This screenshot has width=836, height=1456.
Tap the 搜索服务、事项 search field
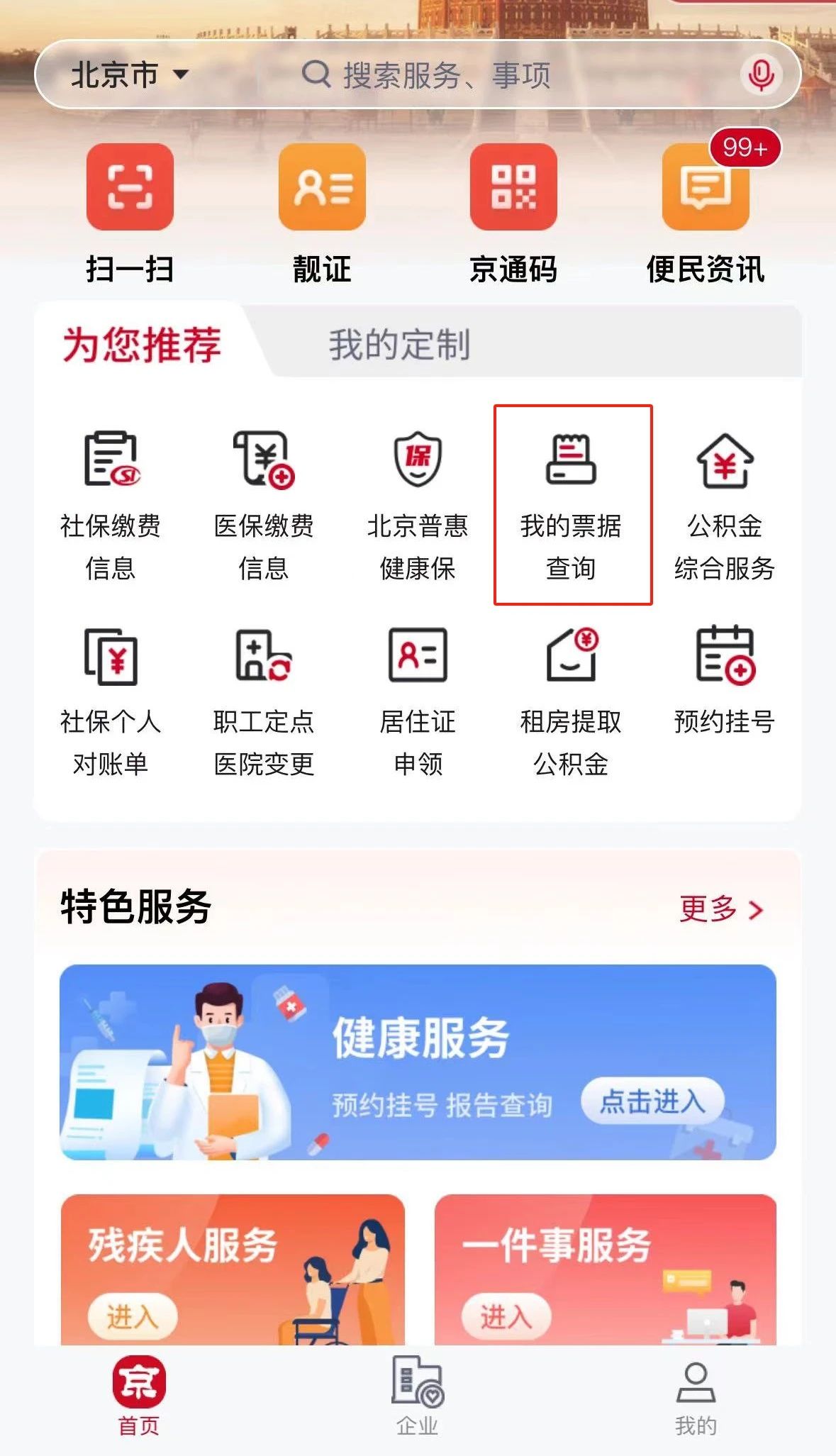[x=447, y=74]
